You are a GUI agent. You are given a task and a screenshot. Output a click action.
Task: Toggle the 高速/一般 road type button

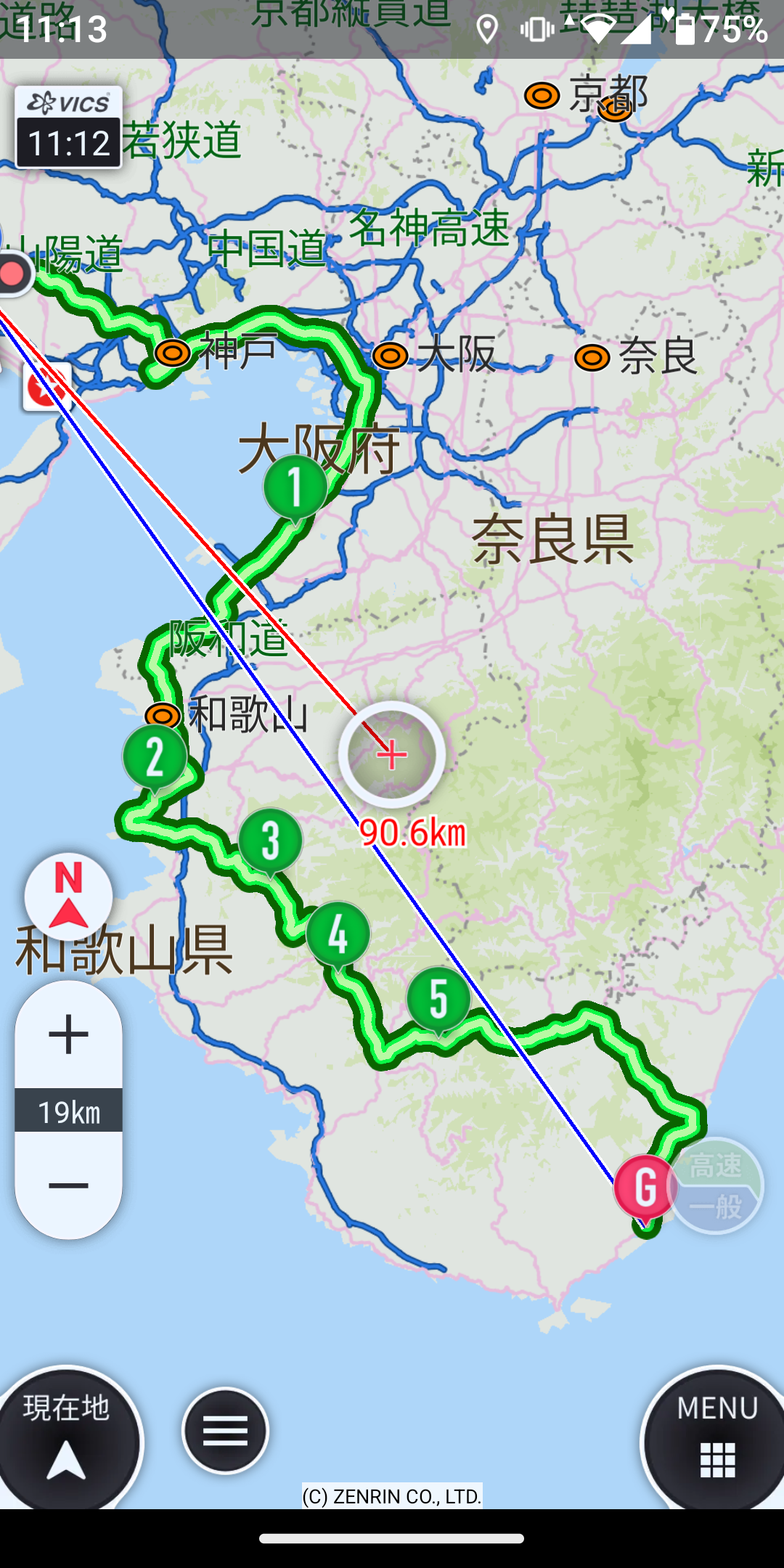coord(716,1185)
